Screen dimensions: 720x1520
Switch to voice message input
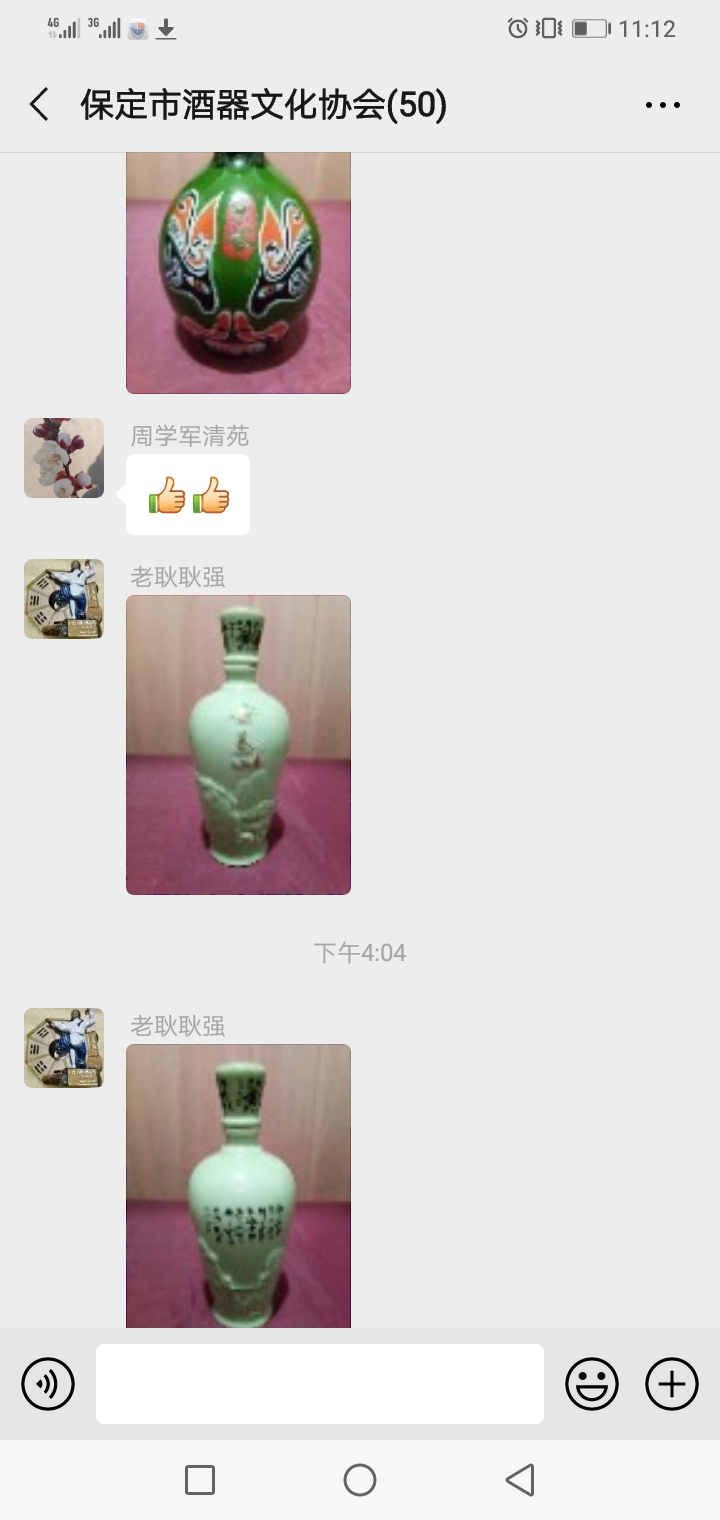48,1384
